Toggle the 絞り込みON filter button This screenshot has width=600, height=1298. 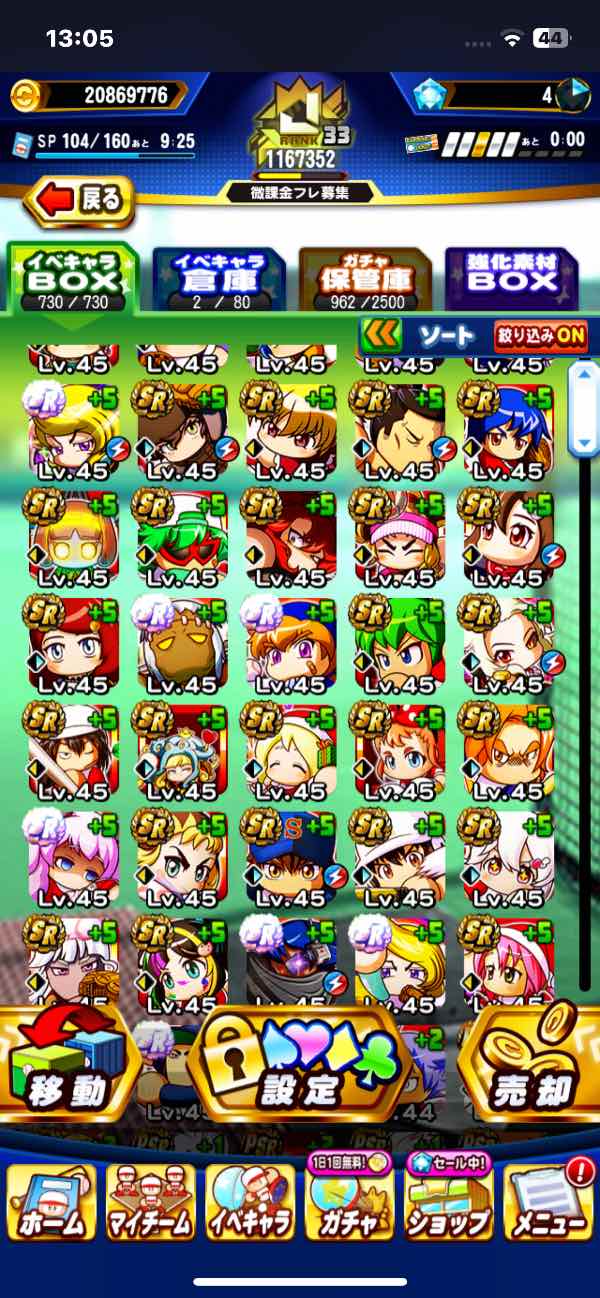[x=540, y=336]
